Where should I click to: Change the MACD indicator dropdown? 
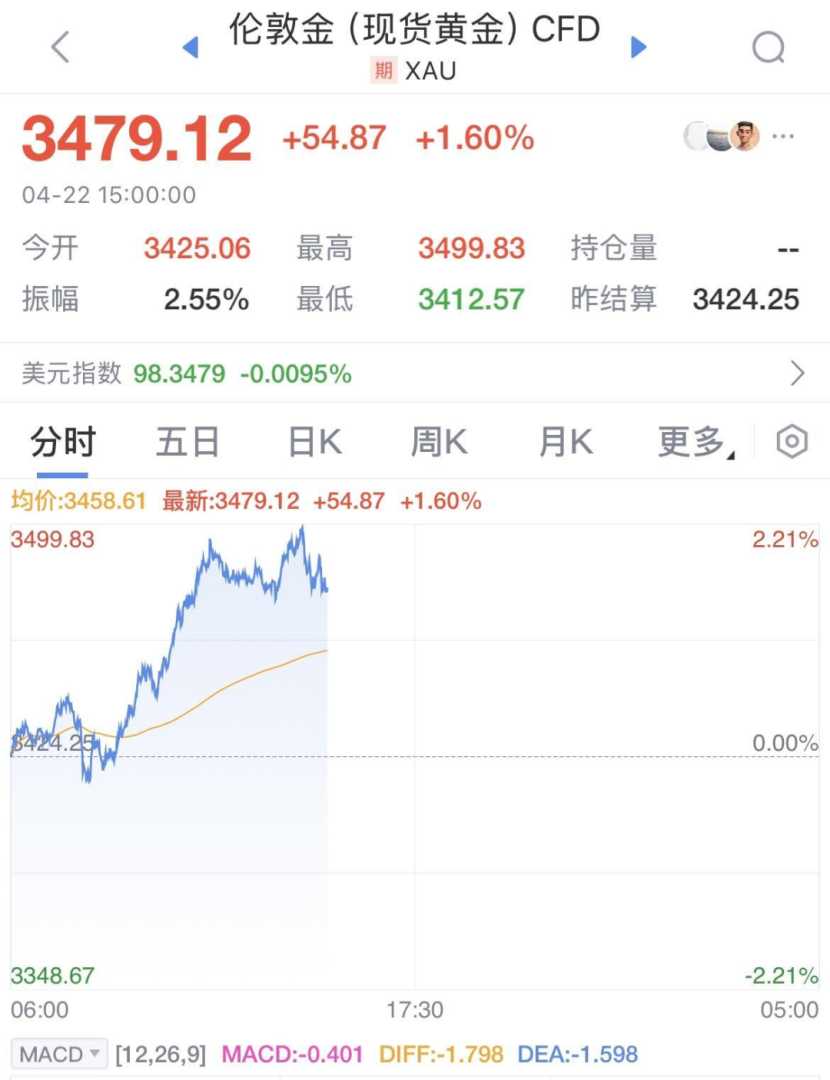[x=60, y=1054]
